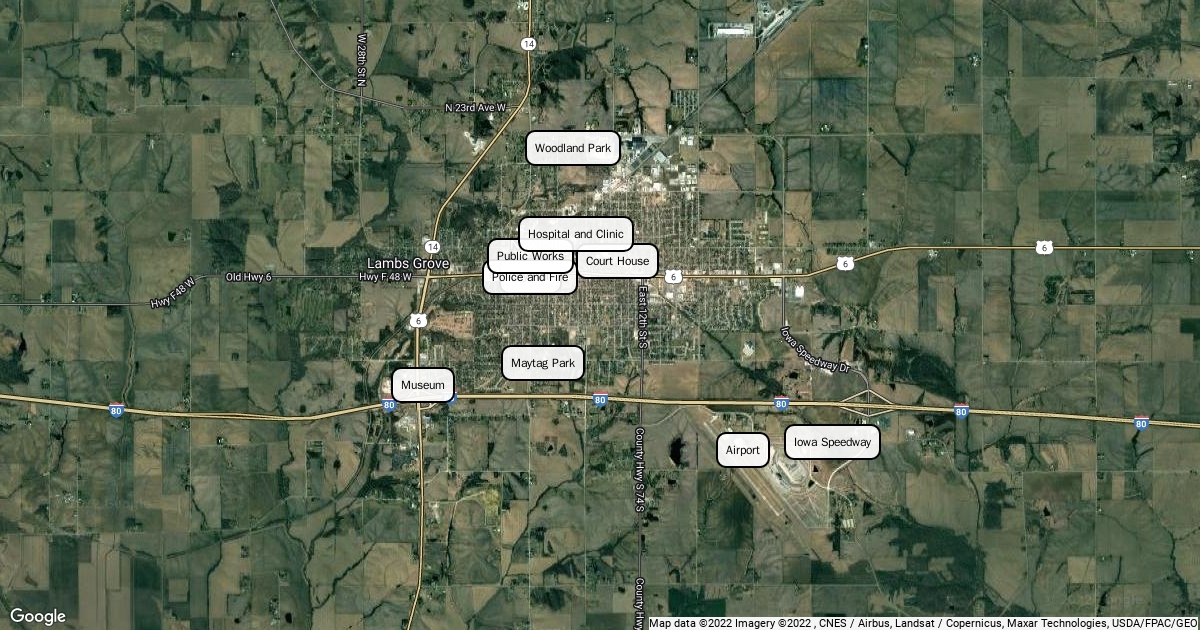Screen dimensions: 1200x630
Task: Open the Court House marker
Action: [x=620, y=262]
